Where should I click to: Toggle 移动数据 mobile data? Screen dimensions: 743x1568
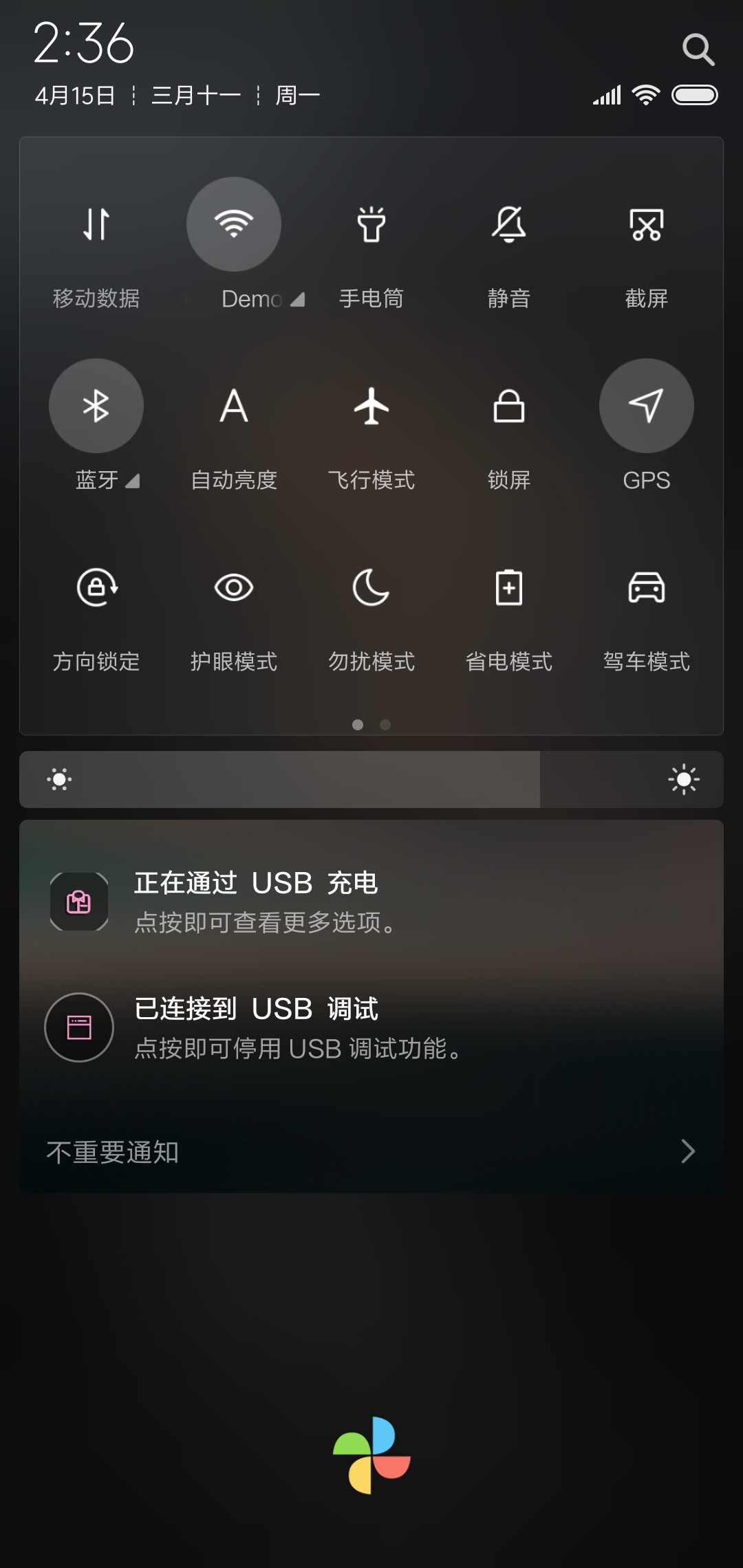[96, 224]
